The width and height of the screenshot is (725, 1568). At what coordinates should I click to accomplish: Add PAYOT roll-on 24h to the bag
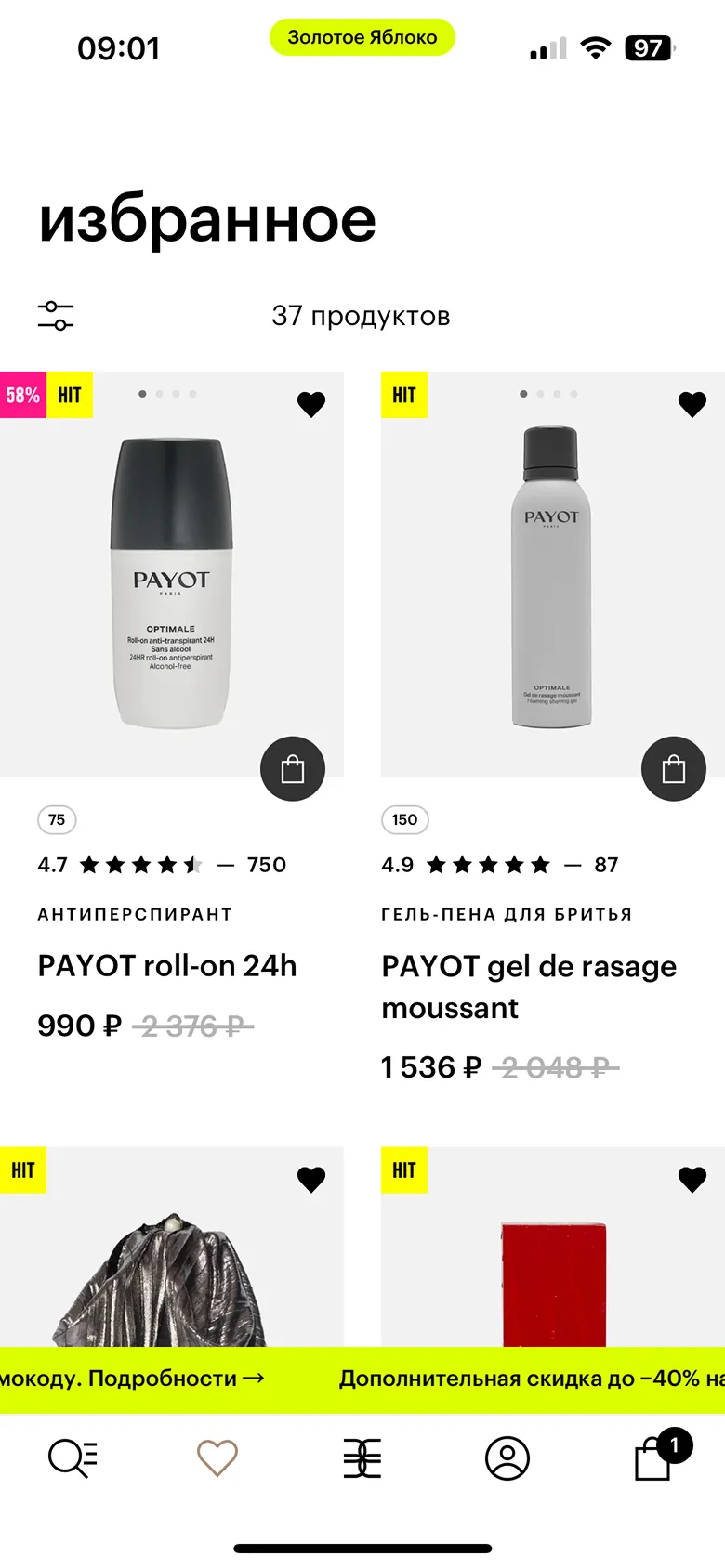[293, 769]
